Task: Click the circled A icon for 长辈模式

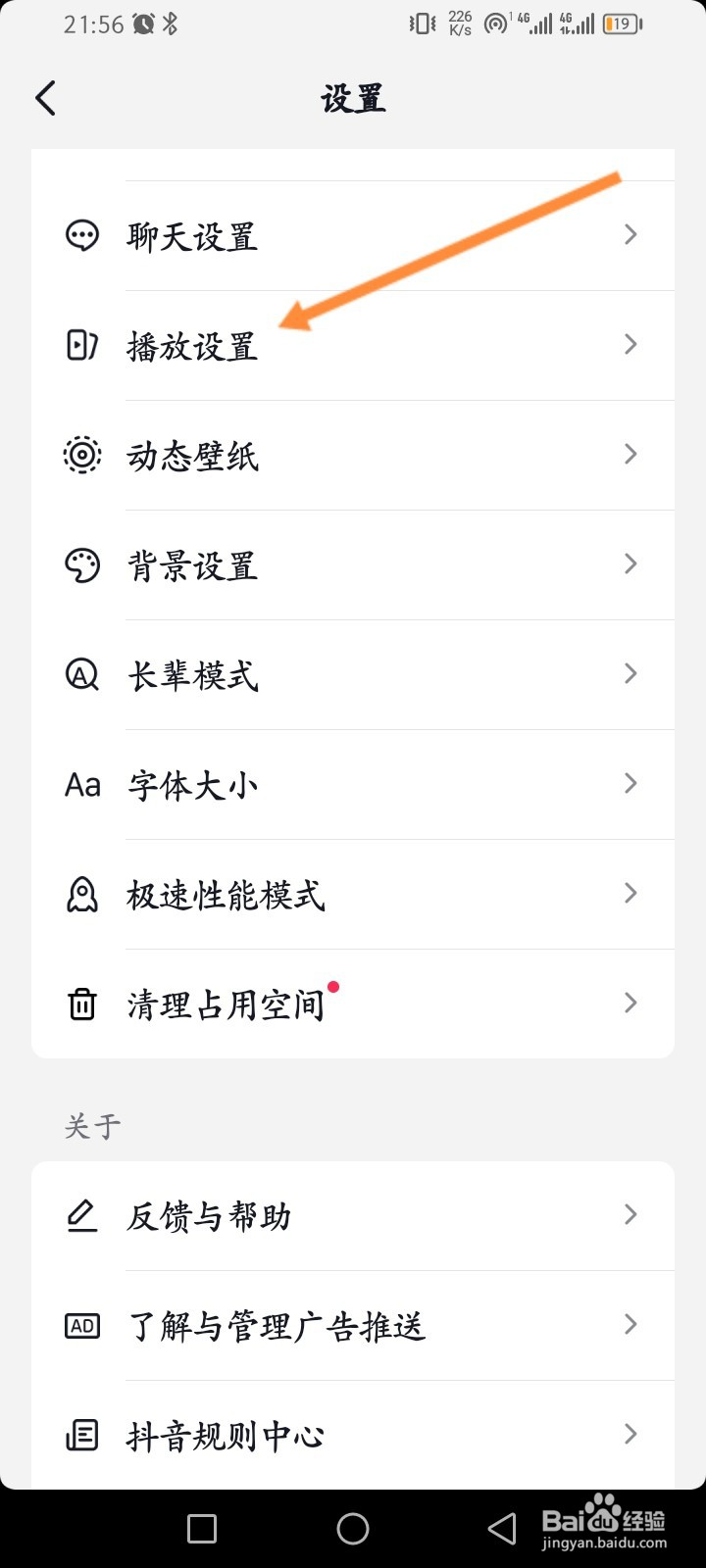Action: [82, 674]
